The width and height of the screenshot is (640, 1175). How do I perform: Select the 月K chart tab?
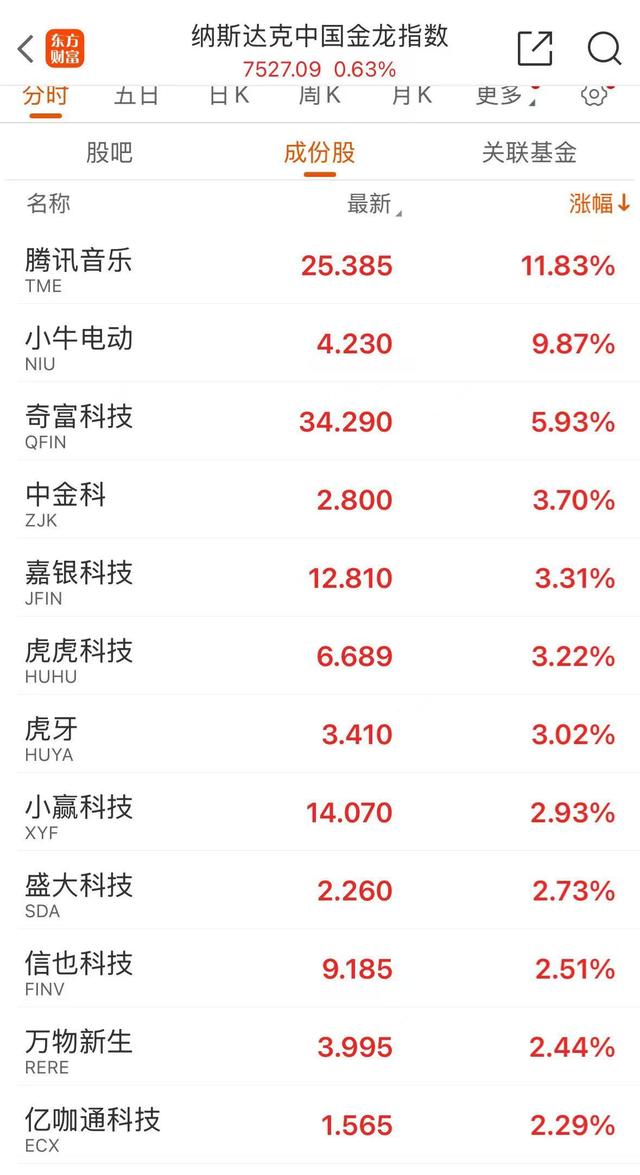(411, 95)
